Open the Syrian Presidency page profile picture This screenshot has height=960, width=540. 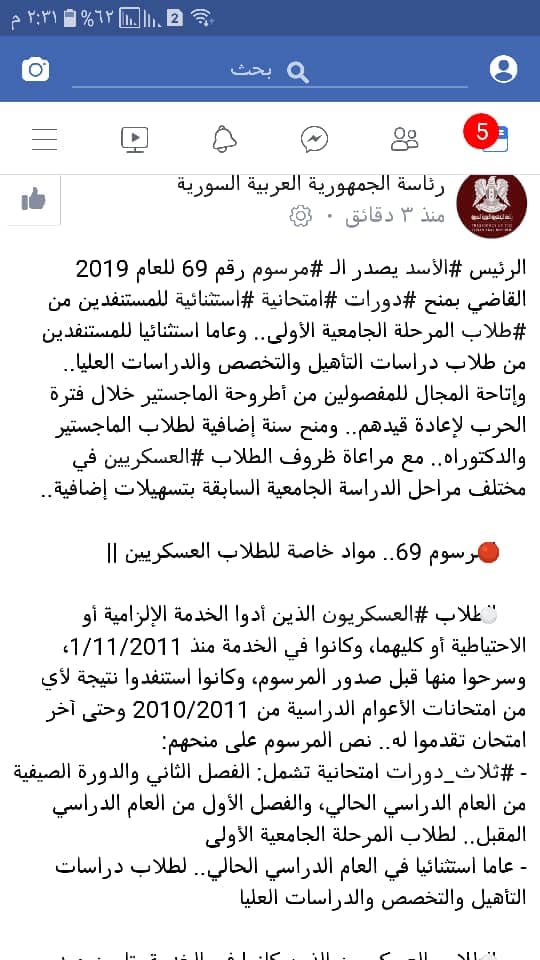point(492,205)
